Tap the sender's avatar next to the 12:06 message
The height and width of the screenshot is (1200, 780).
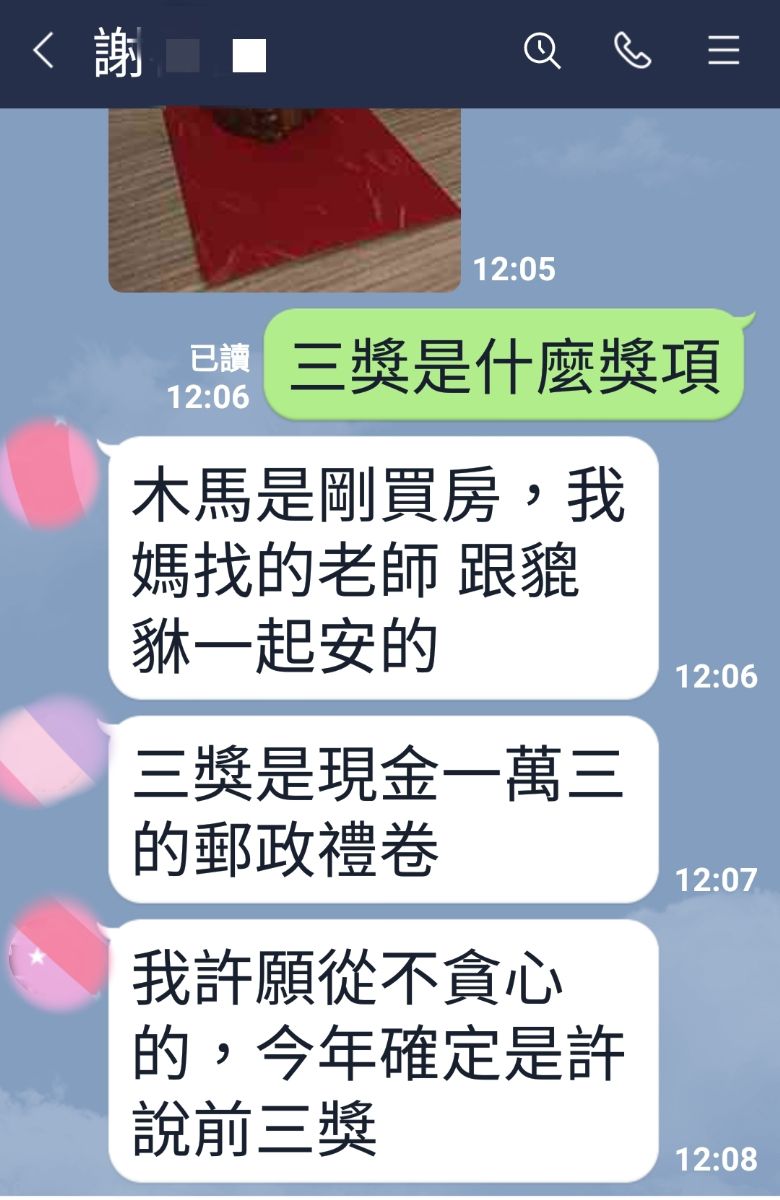click(x=50, y=474)
